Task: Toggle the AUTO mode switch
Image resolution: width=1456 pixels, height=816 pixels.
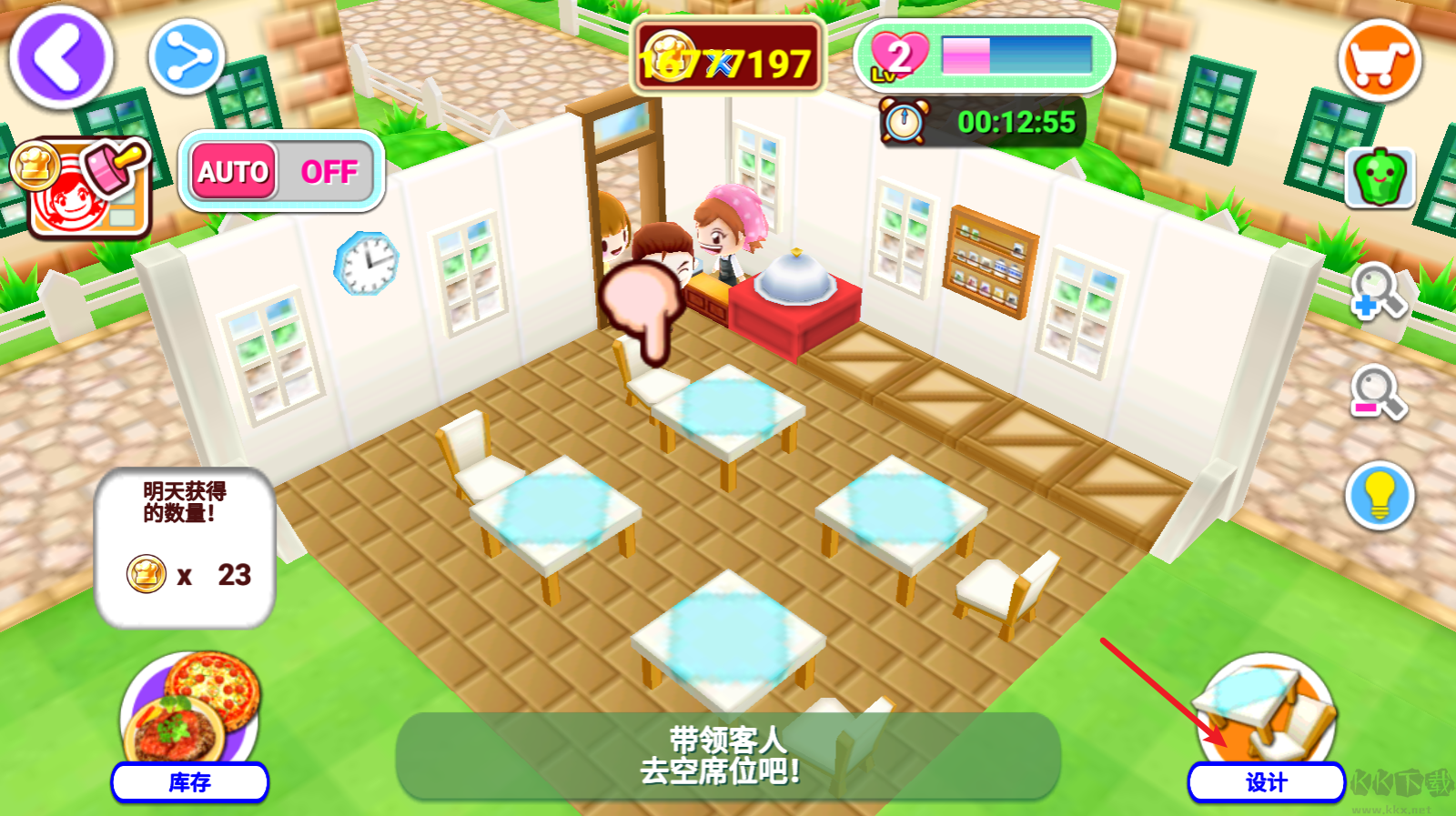Action: click(x=282, y=171)
